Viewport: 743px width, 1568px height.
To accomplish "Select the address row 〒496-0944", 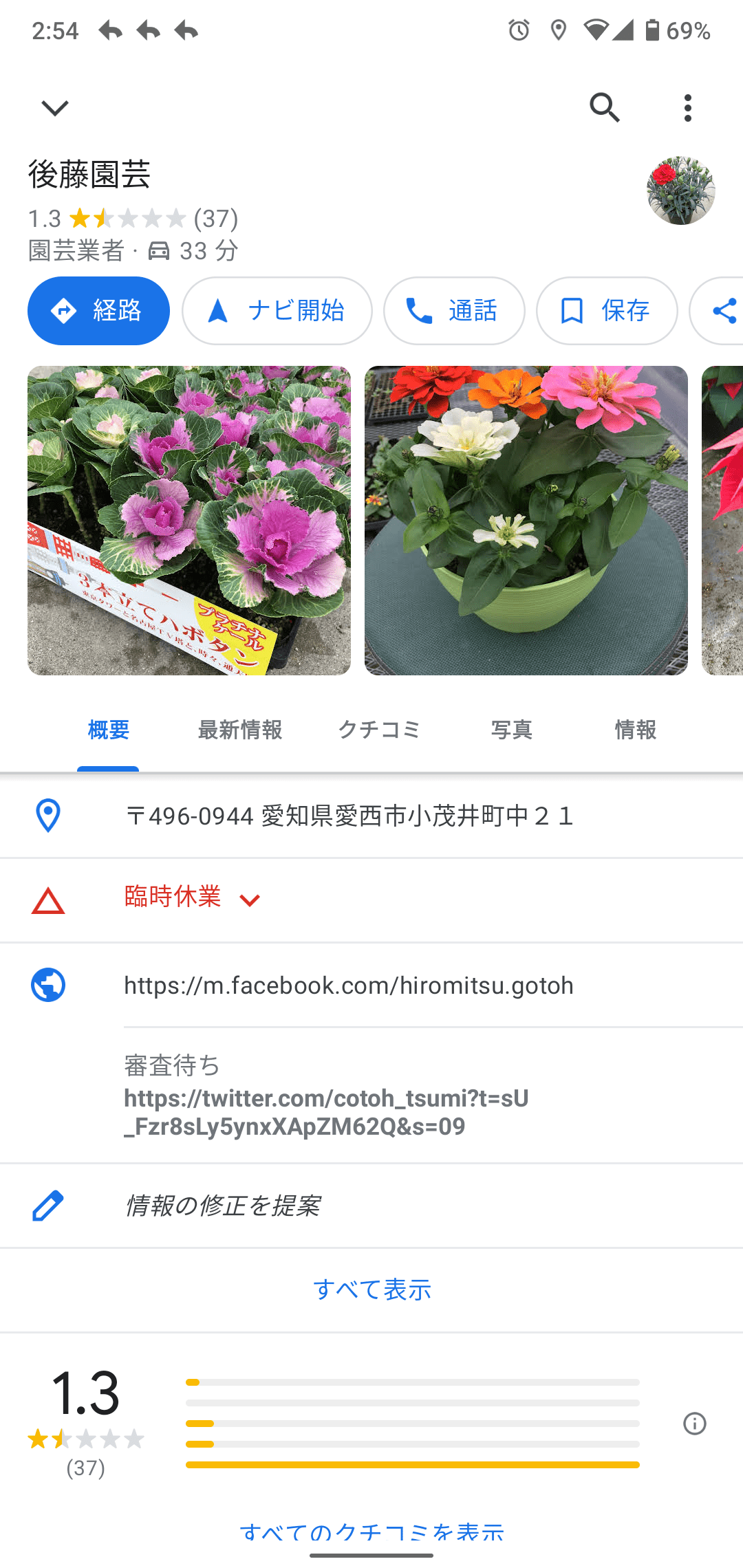I will coord(349,816).
